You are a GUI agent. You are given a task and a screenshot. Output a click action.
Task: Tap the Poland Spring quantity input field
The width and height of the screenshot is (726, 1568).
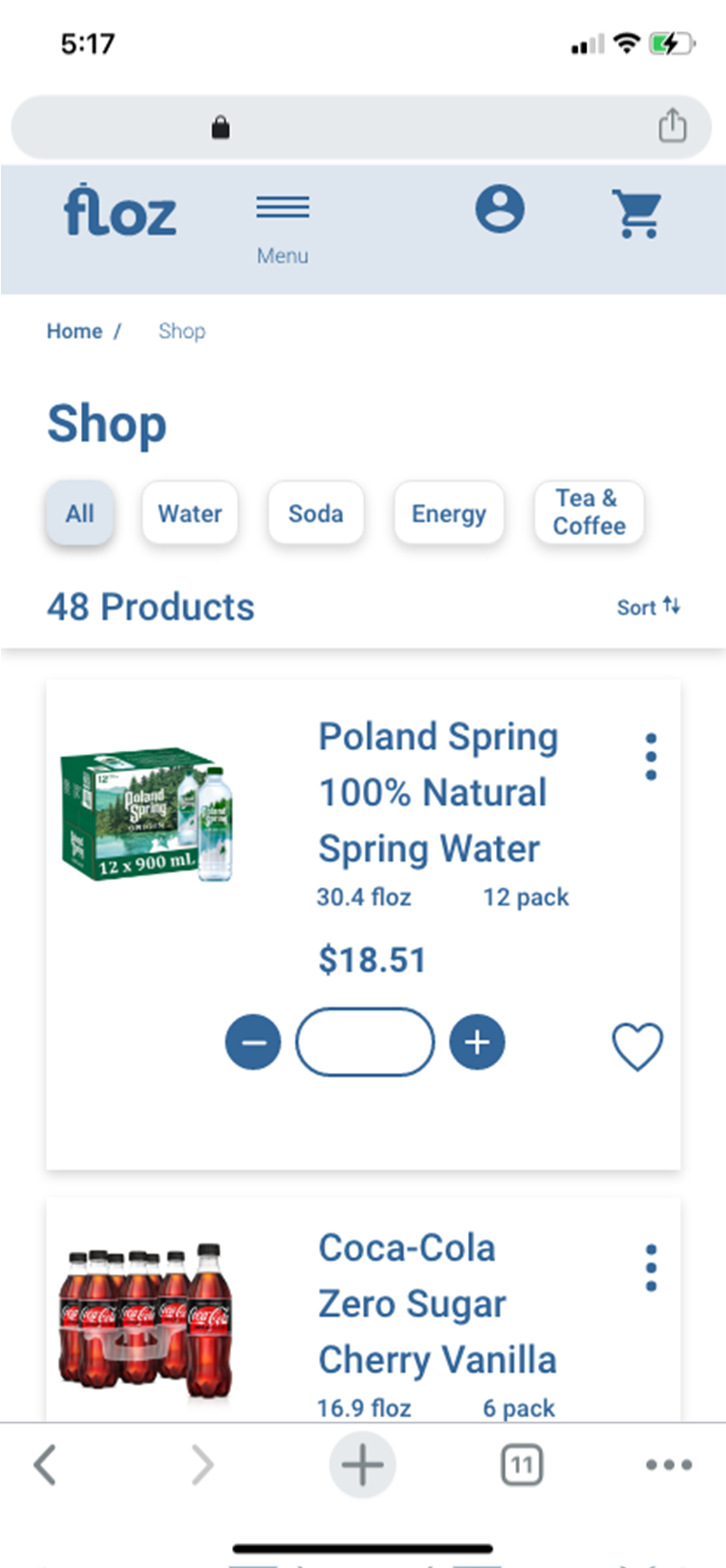pos(364,1041)
